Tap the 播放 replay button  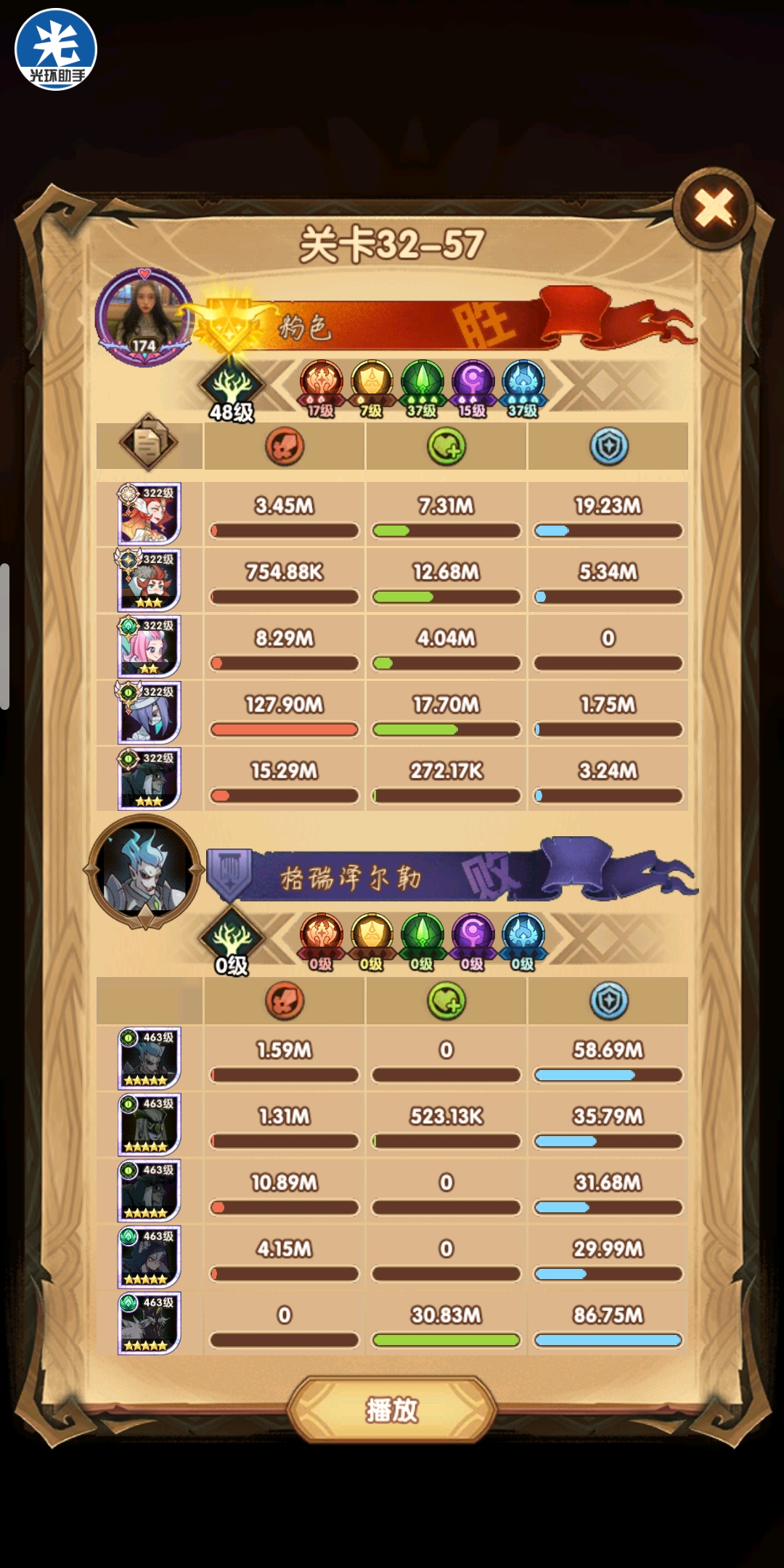[x=392, y=1410]
